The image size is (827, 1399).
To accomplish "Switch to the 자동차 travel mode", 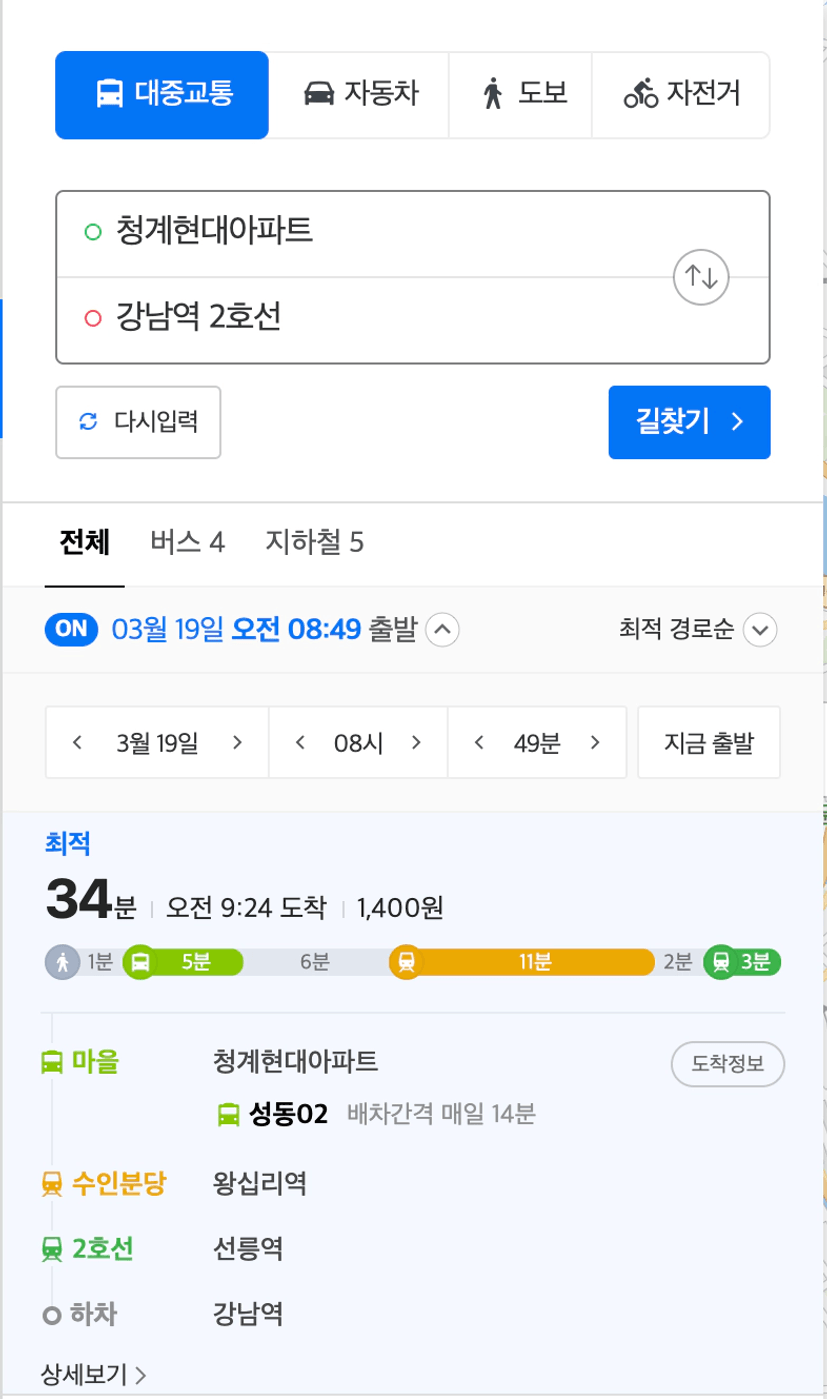I will pos(359,95).
